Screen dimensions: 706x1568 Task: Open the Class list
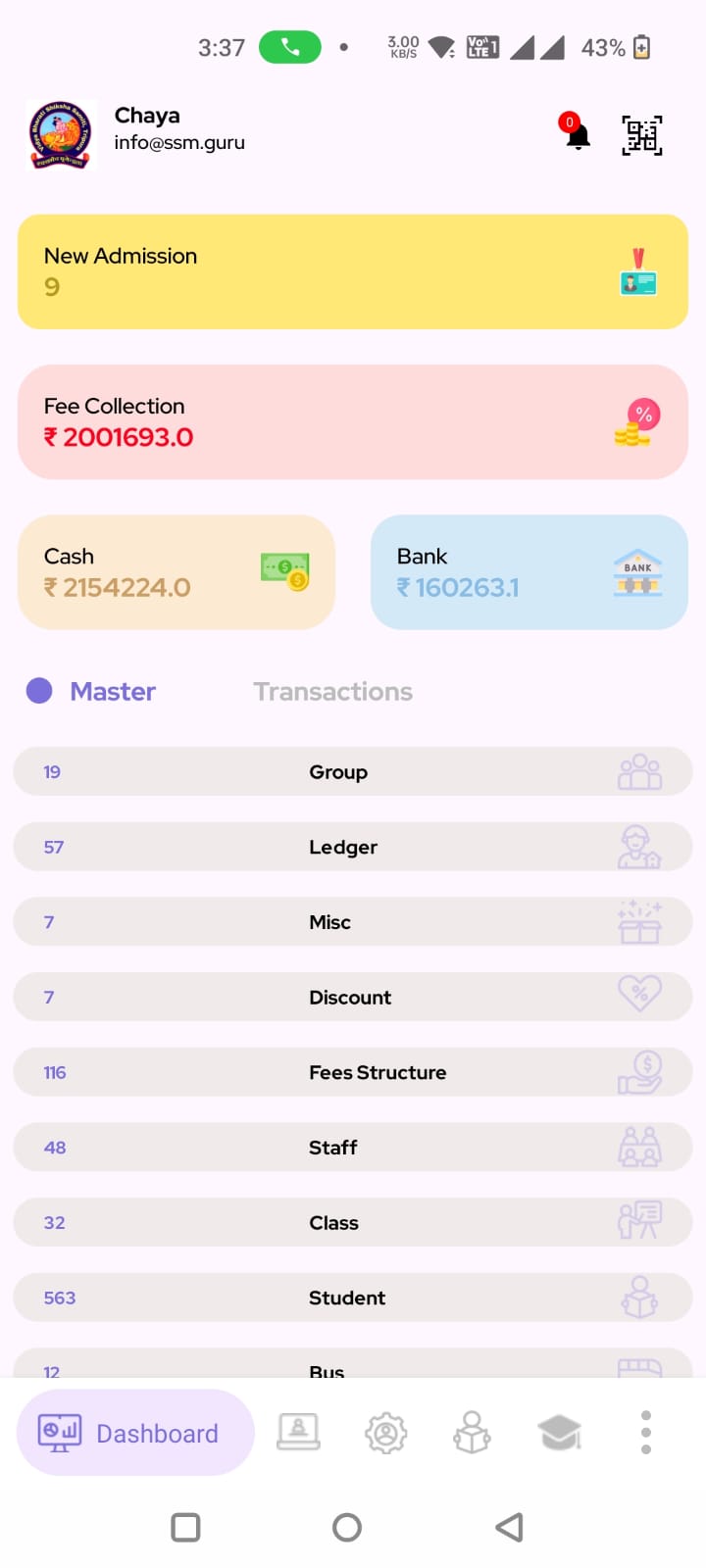353,1223
